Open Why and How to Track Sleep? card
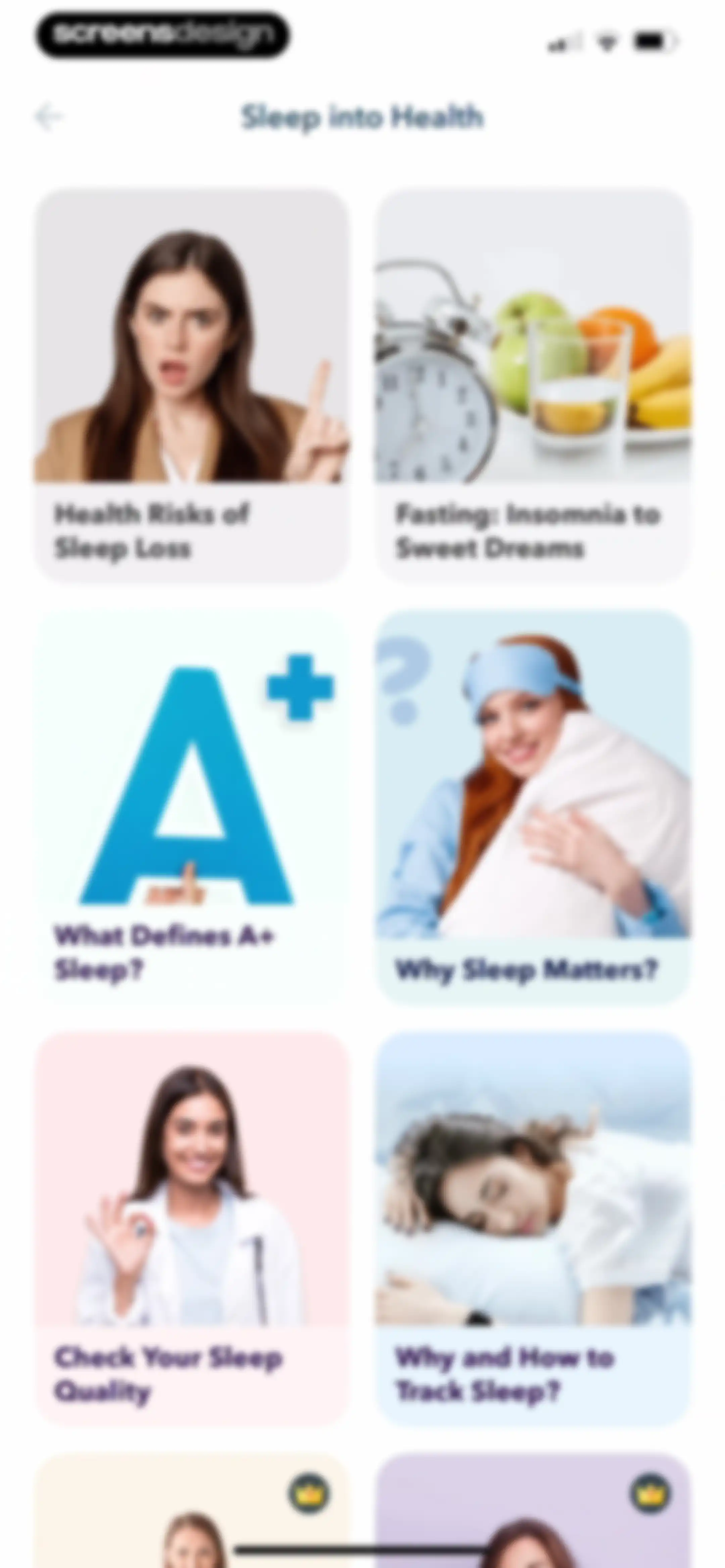The height and width of the screenshot is (1568, 725). [533, 1228]
